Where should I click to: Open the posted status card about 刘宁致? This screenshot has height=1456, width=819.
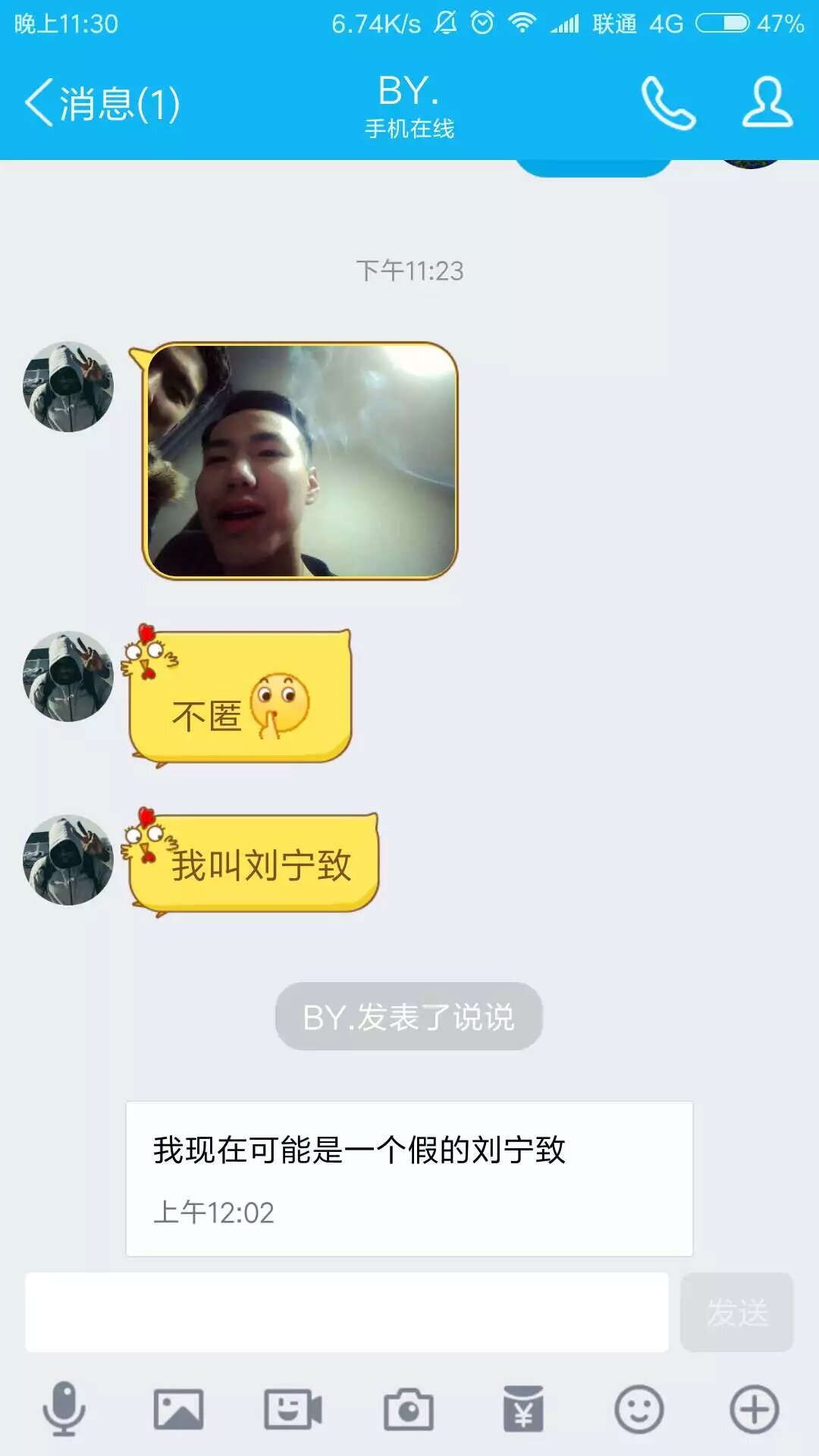tap(409, 1178)
